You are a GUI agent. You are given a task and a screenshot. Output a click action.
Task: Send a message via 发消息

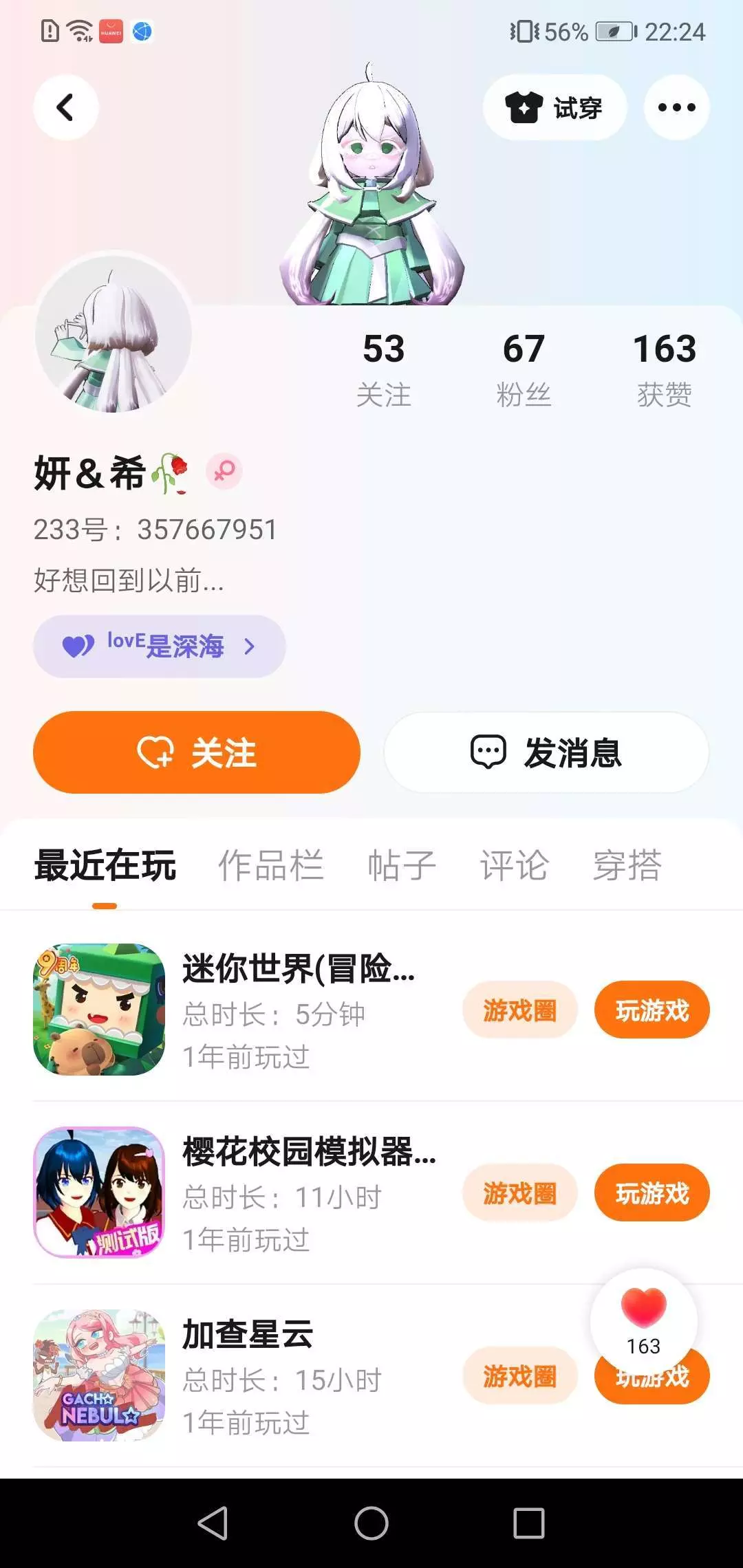coord(546,752)
